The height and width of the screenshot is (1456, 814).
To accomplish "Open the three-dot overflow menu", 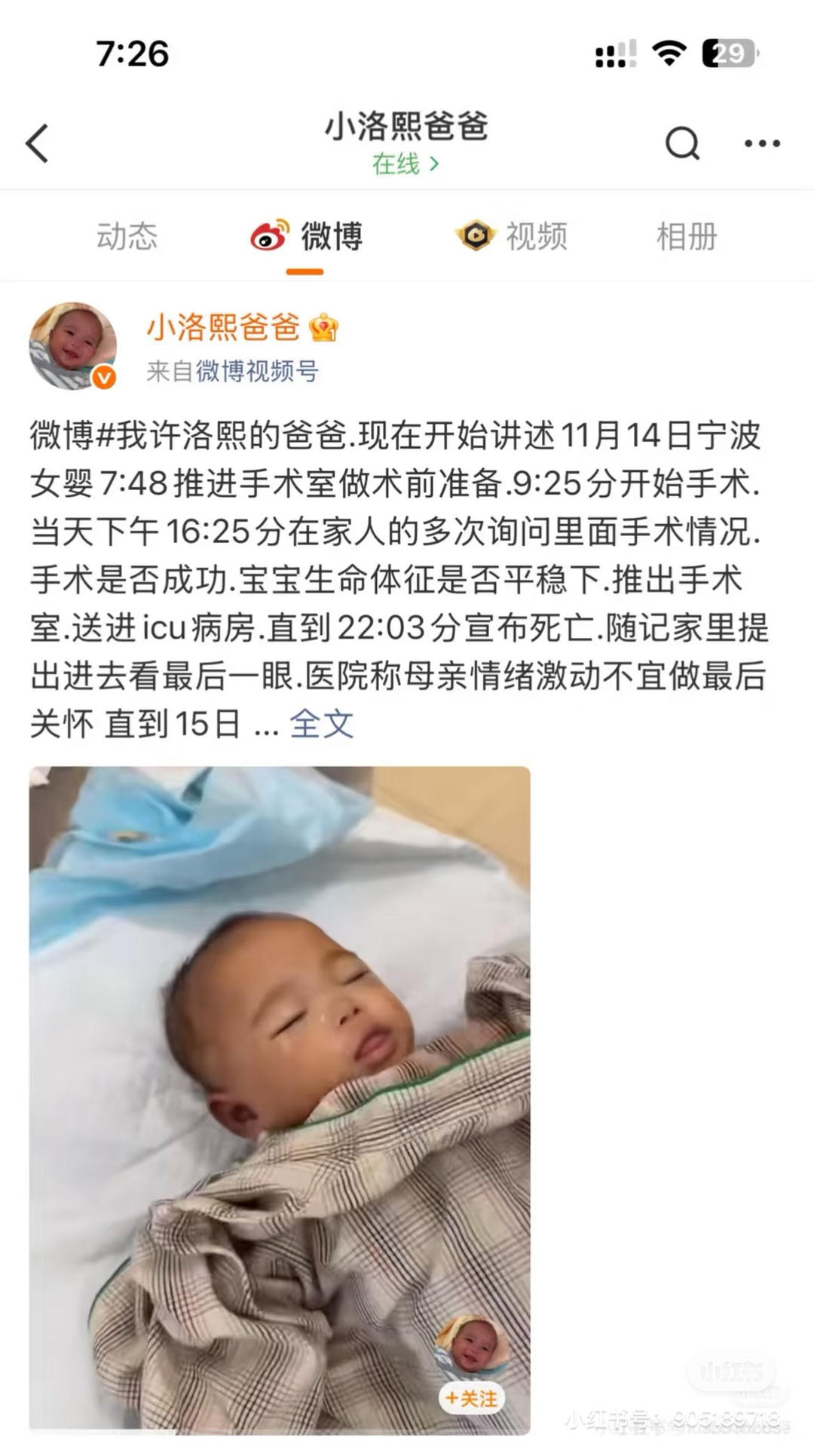I will (762, 143).
